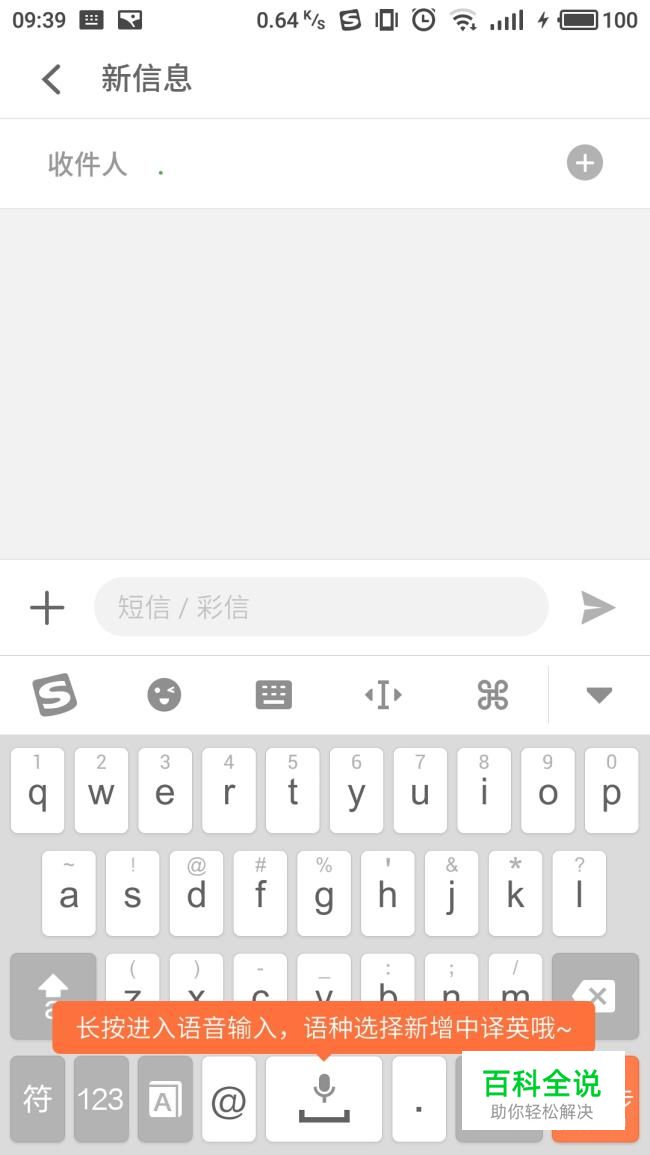Tap the microphone space bar key
This screenshot has height=1155, width=650.
324,1100
